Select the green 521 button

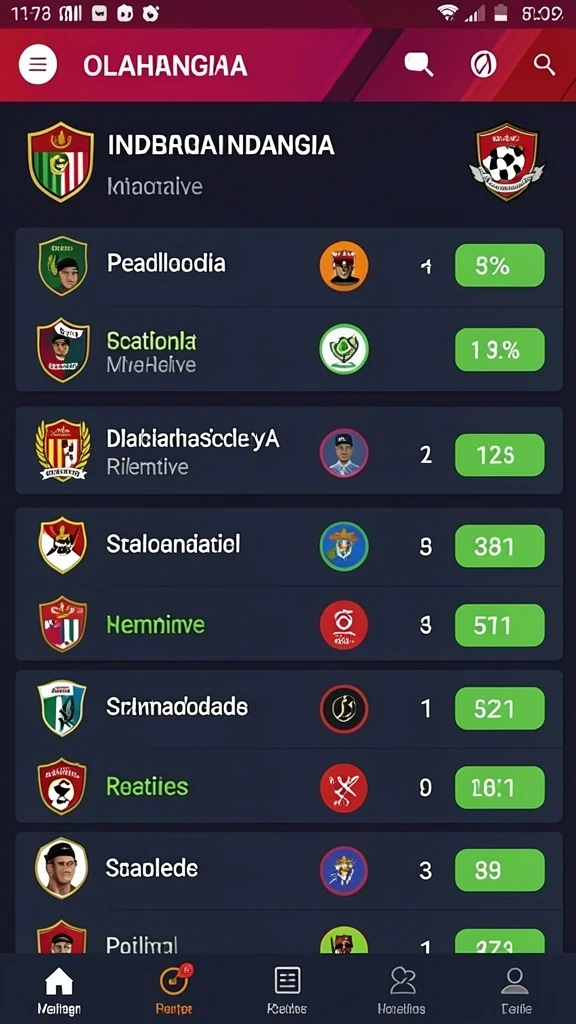tap(500, 708)
